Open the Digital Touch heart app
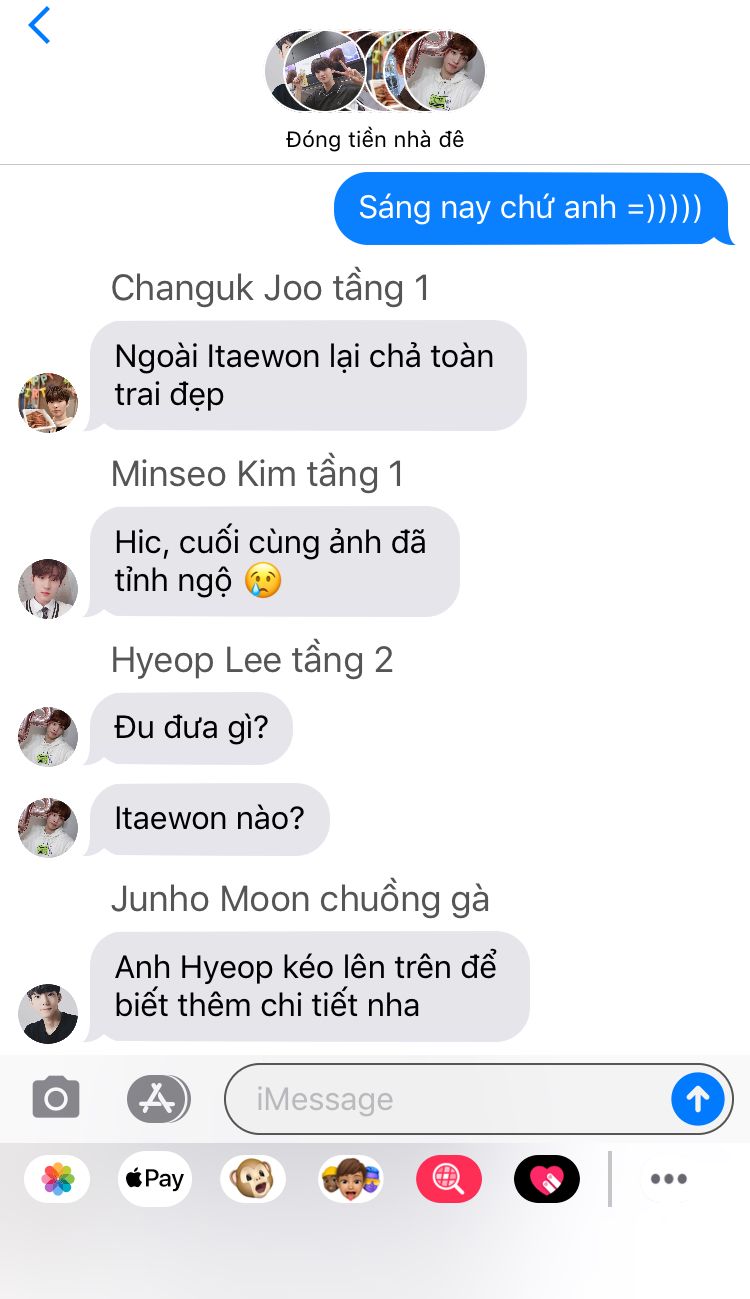The image size is (750, 1299). 547,1180
